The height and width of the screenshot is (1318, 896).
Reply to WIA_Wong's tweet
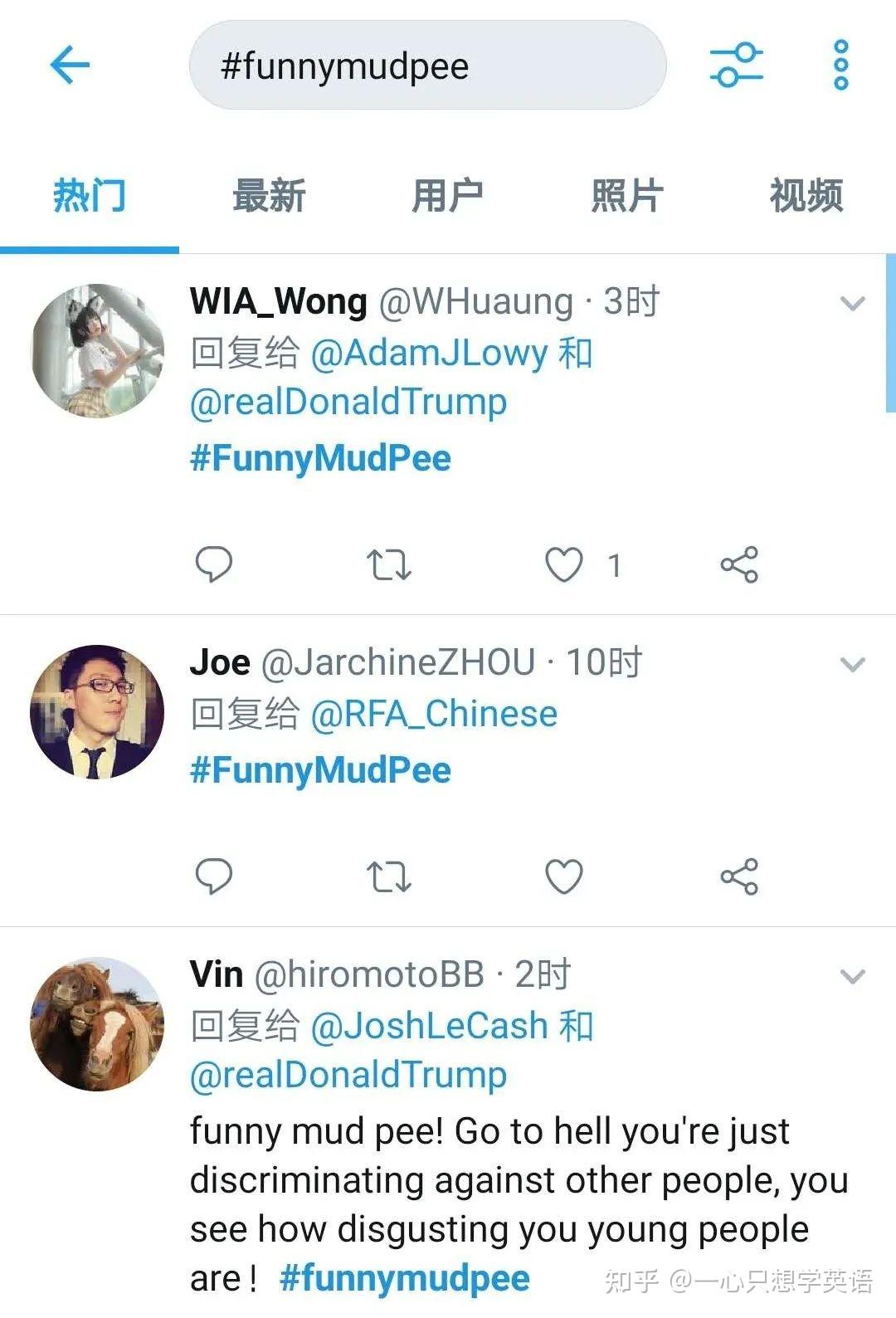point(215,566)
